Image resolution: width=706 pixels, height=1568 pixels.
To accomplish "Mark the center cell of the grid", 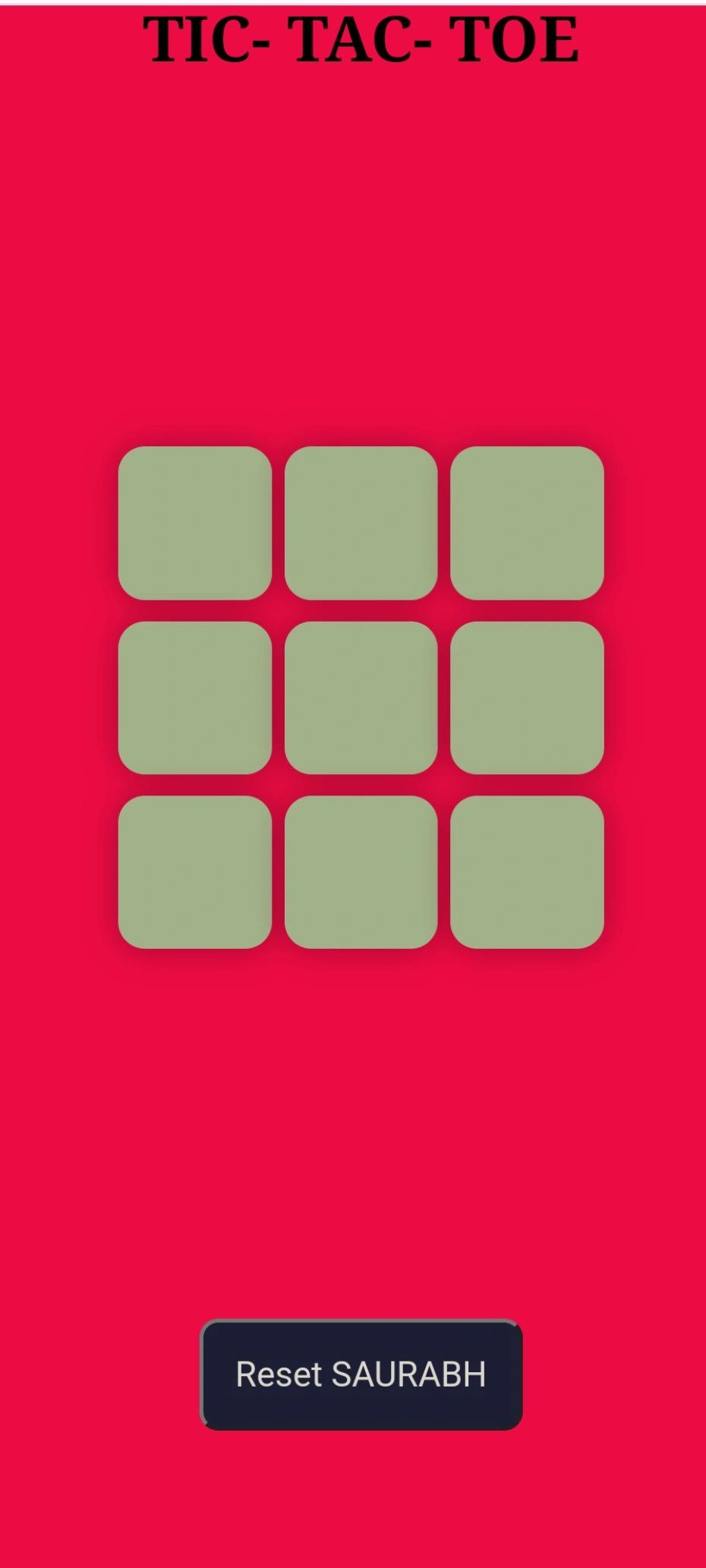I will (x=361, y=697).
